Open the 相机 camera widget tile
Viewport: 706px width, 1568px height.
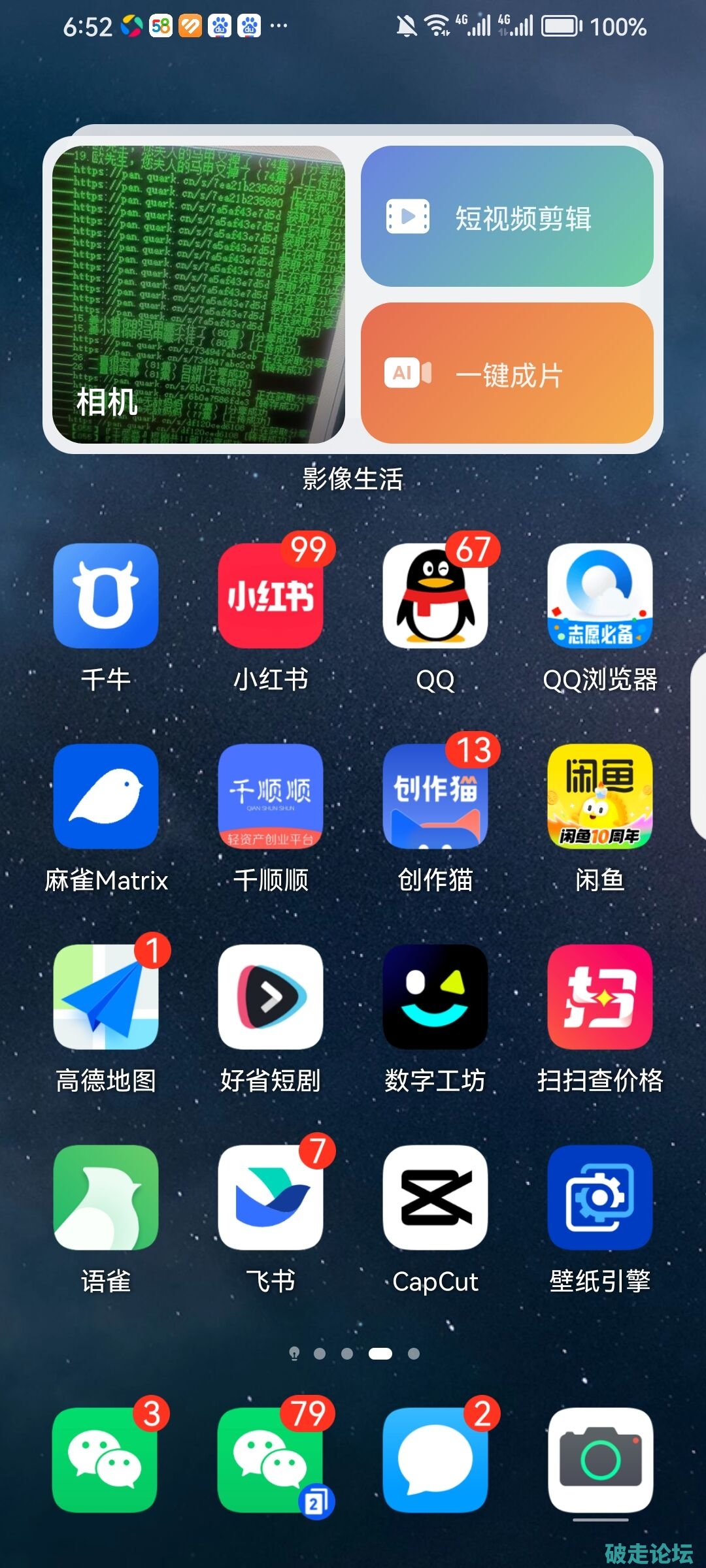click(198, 294)
